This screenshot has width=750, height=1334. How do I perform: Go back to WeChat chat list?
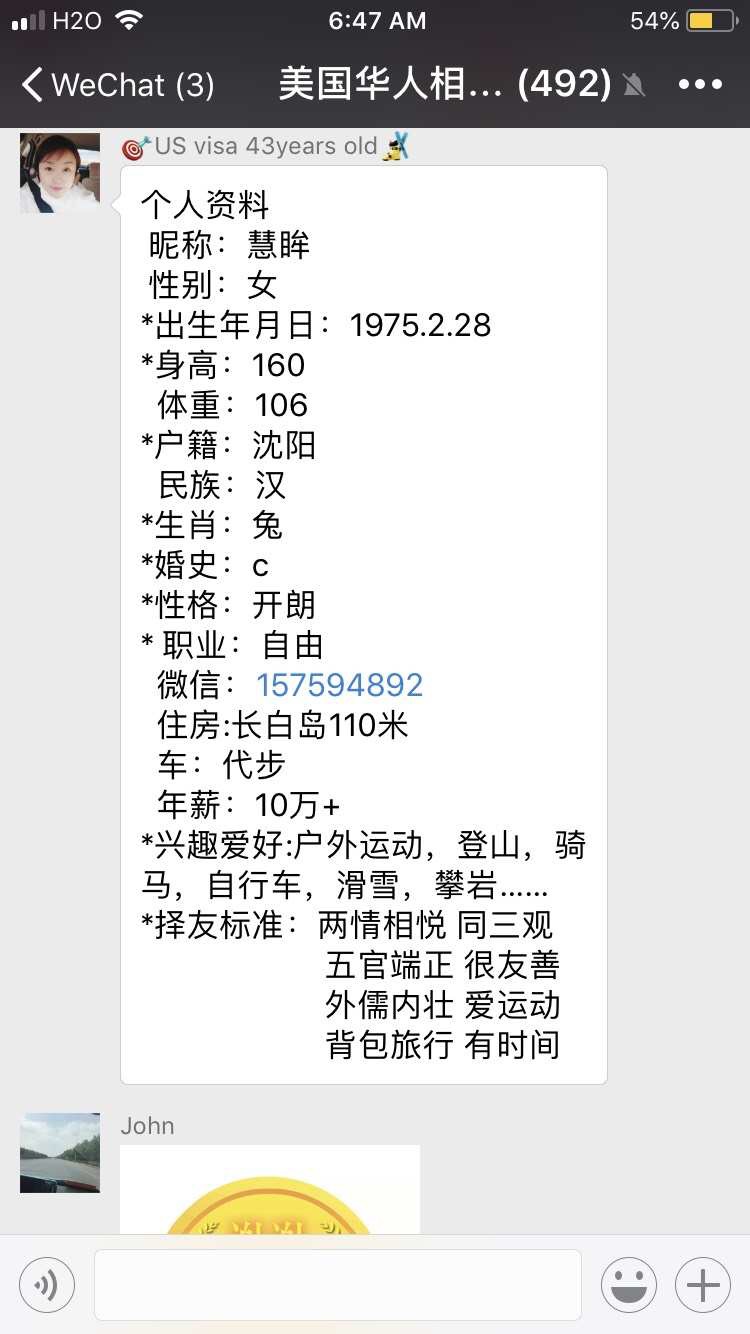click(x=115, y=85)
